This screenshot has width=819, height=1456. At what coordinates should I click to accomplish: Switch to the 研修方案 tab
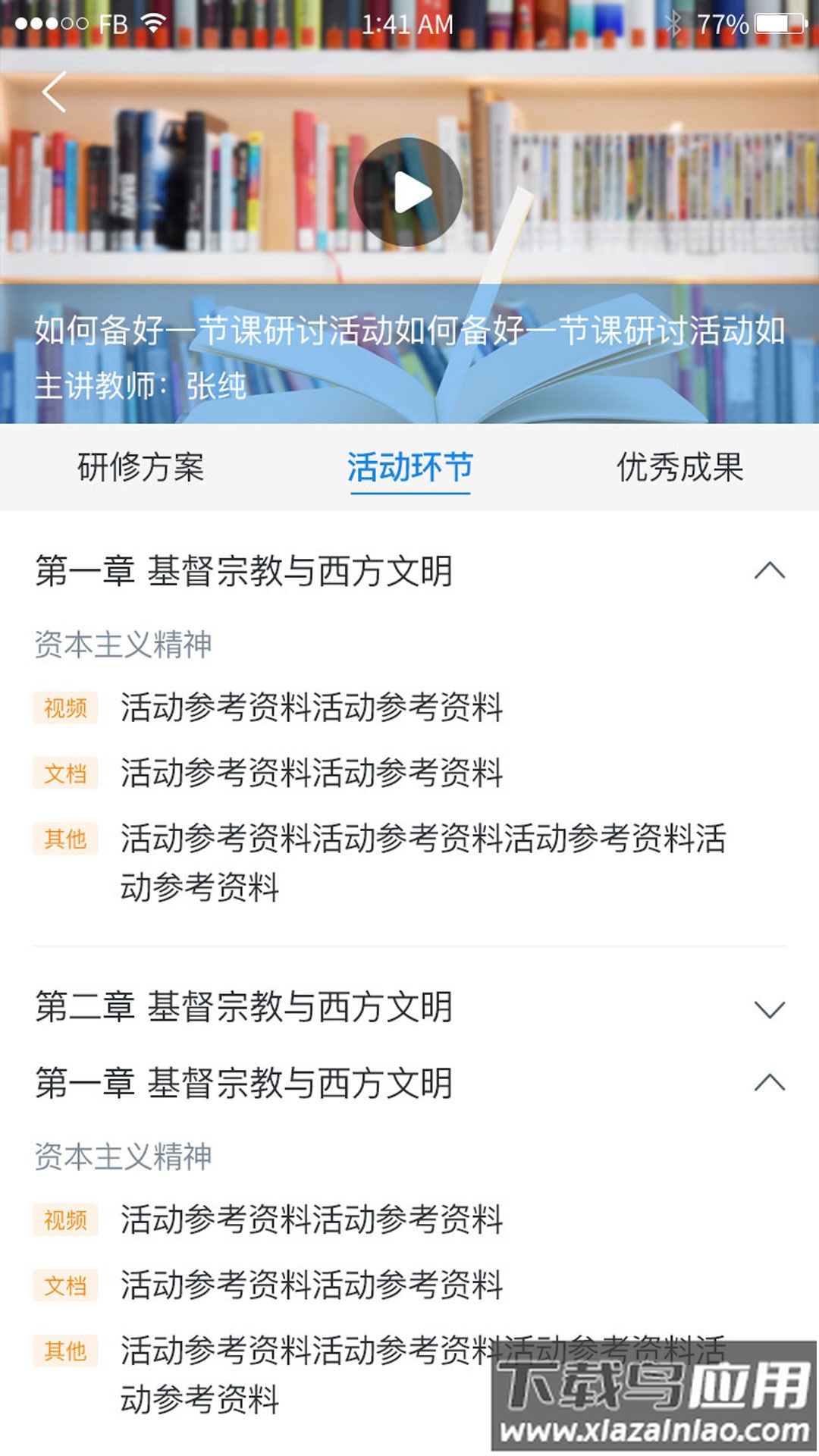(141, 468)
